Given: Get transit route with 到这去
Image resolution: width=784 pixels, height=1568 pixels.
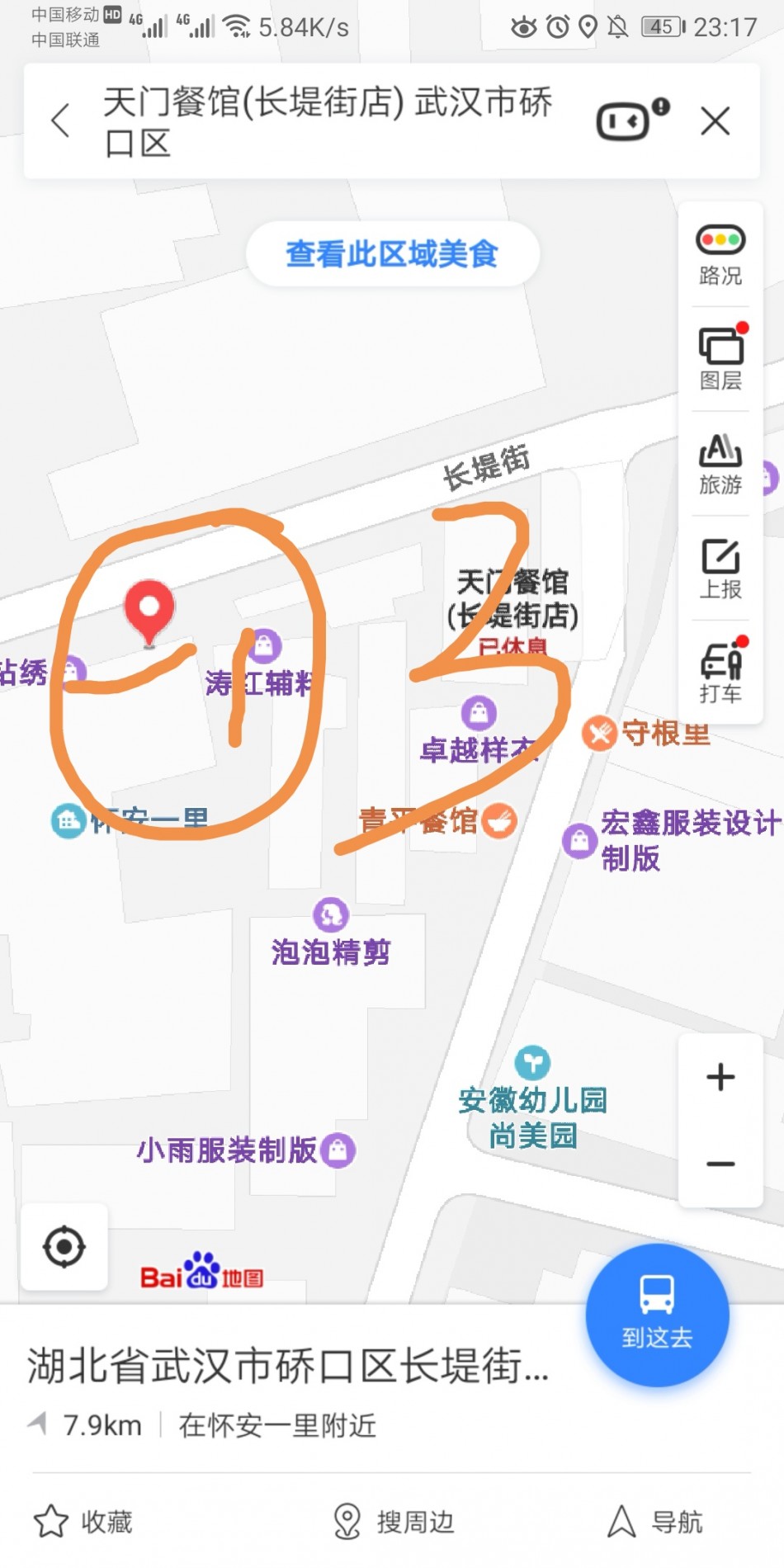Looking at the screenshot, I should 657,1314.
